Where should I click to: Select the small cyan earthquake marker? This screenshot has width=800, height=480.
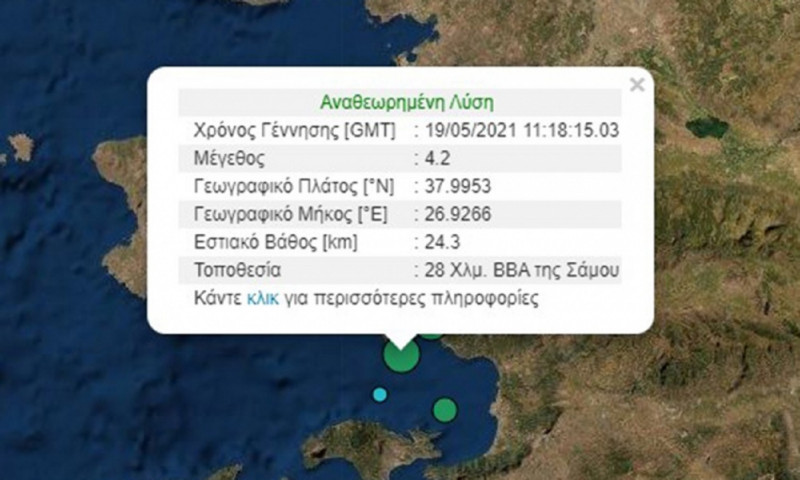[x=379, y=394]
